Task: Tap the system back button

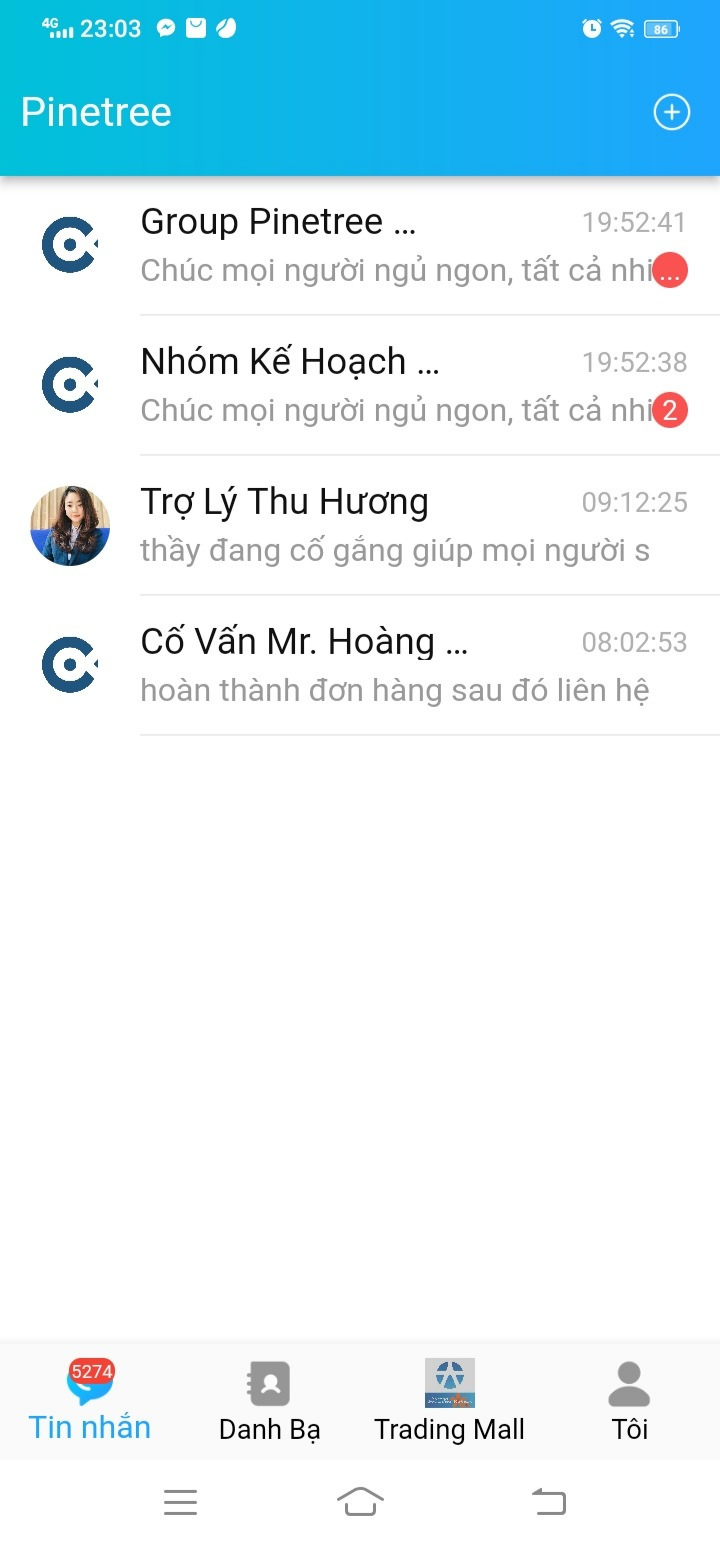Action: [x=548, y=1502]
